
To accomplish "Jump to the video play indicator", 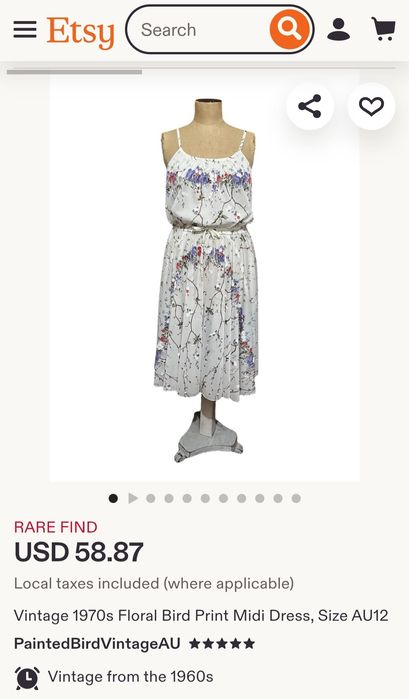I will (133, 498).
